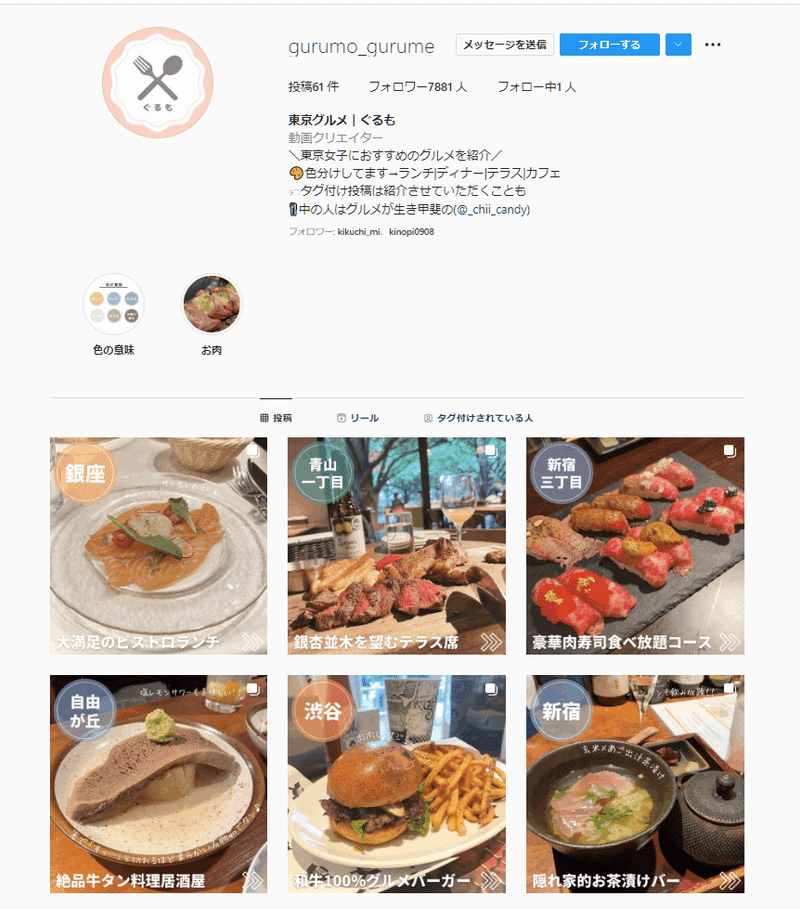Image resolution: width=800 pixels, height=909 pixels.
Task: Open the @_chii_candy mention link
Action: [x=493, y=209]
